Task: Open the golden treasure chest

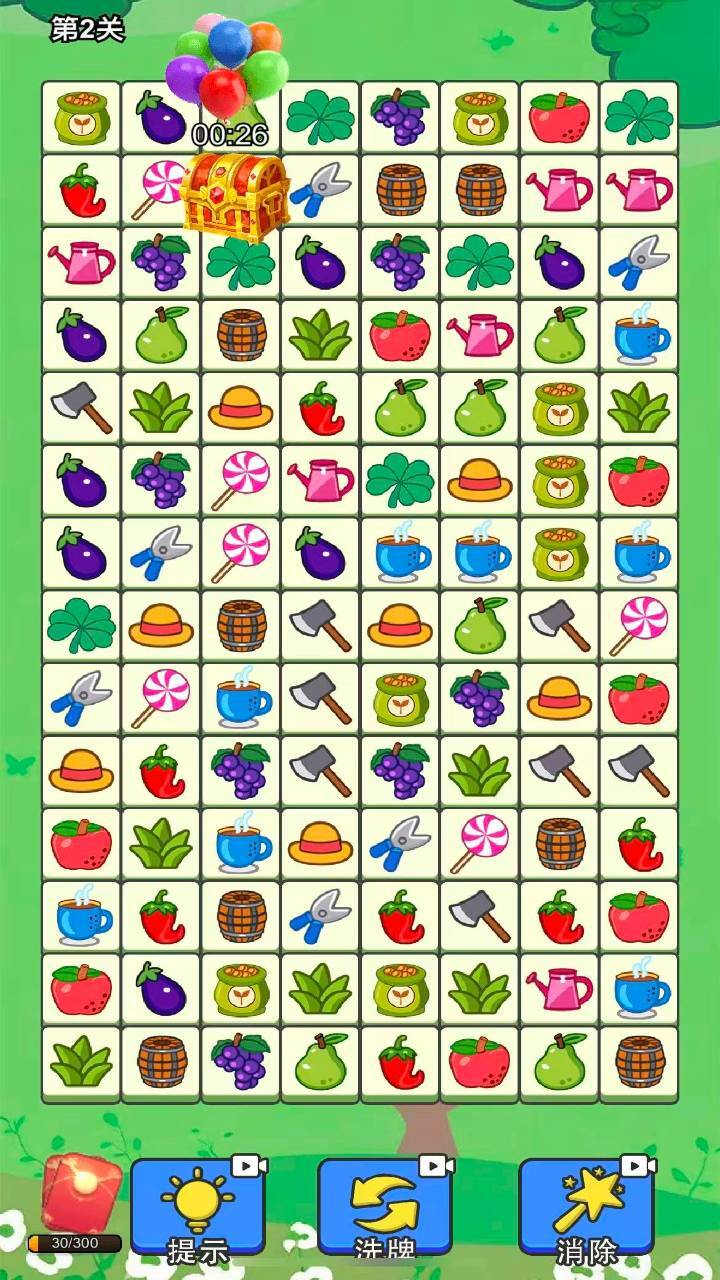Action: (x=235, y=192)
